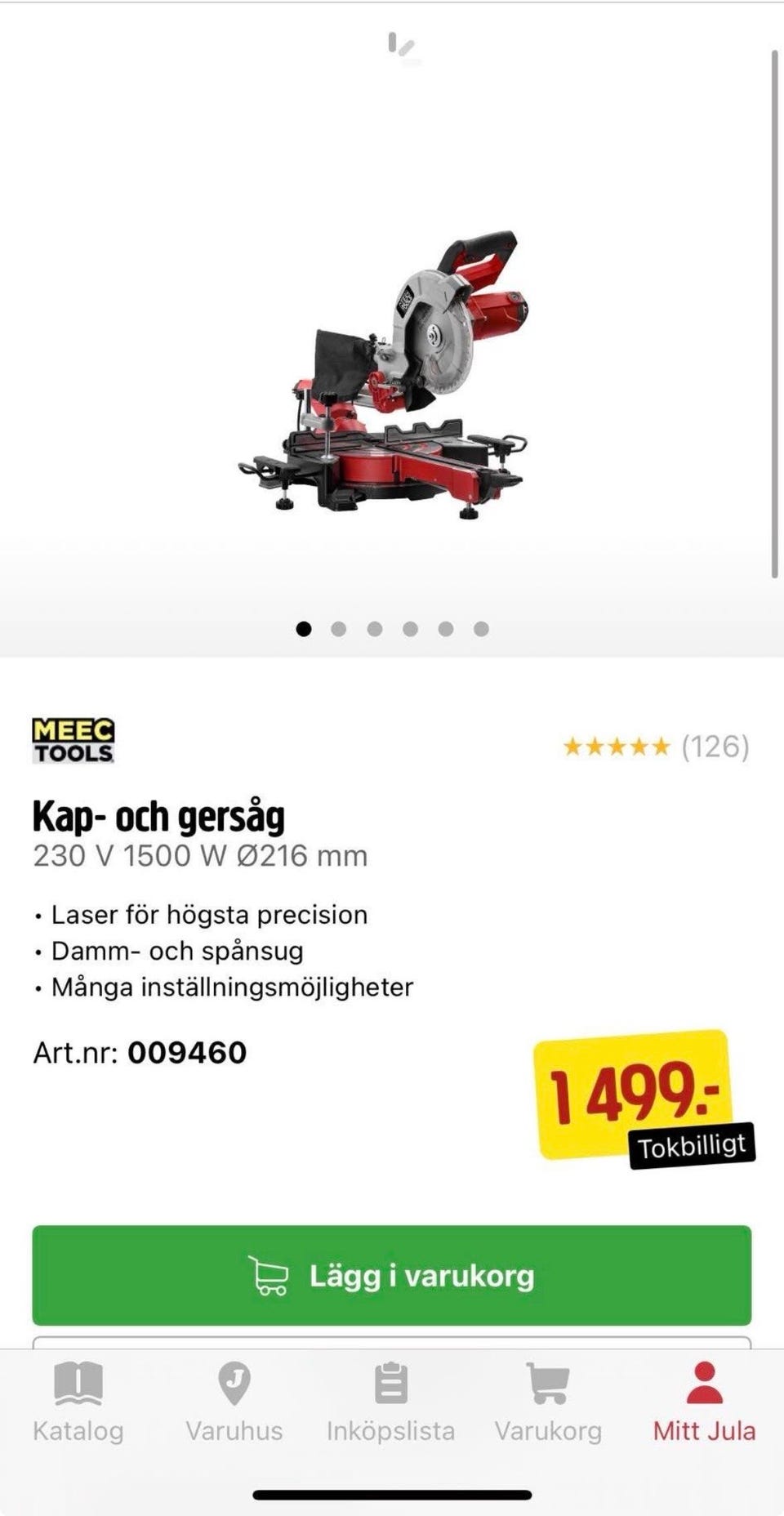The width and height of the screenshot is (784, 1516).
Task: Click the cart icon inside the green button
Action: [x=269, y=1276]
